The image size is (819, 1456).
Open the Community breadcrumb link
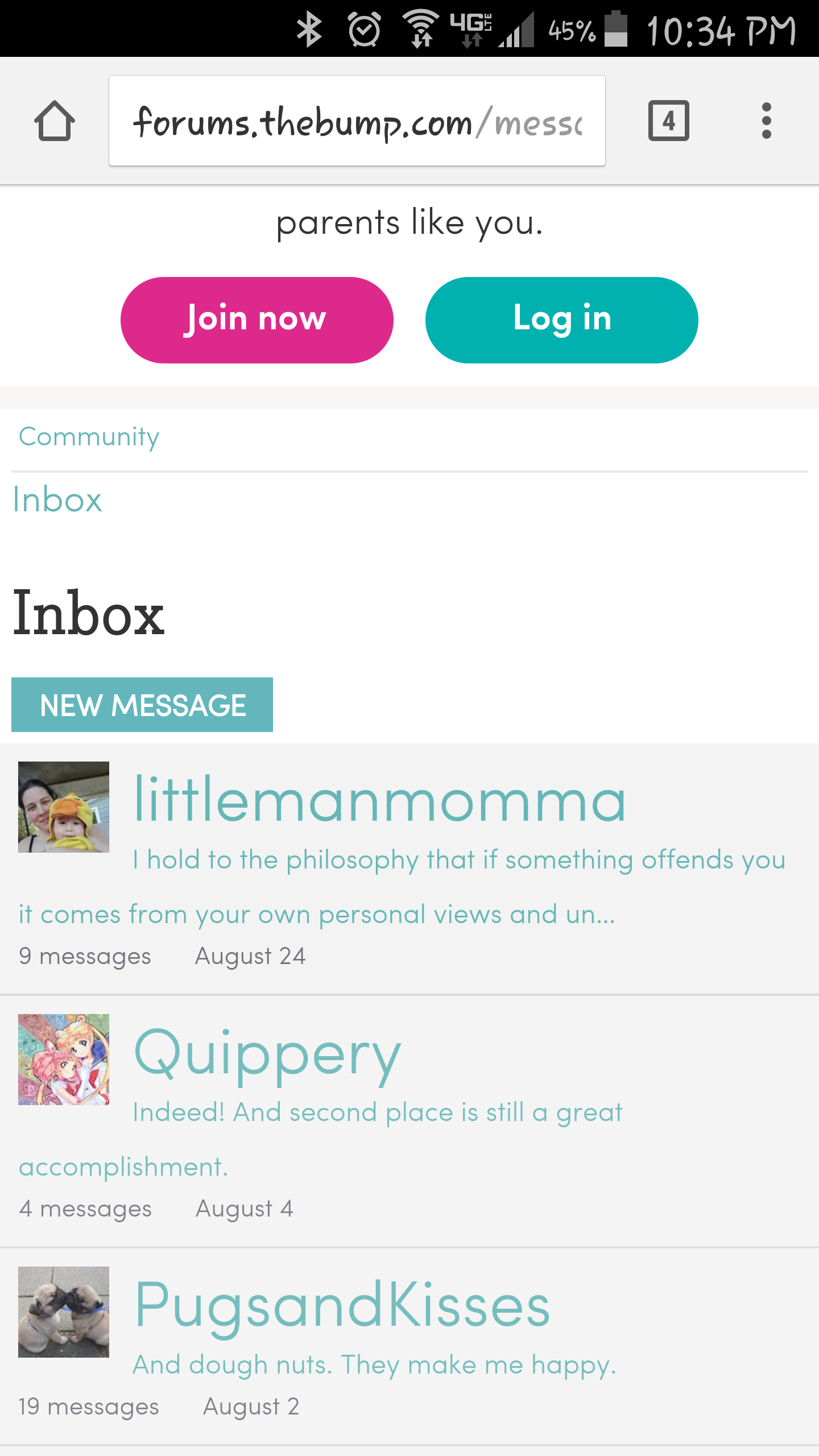[89, 437]
